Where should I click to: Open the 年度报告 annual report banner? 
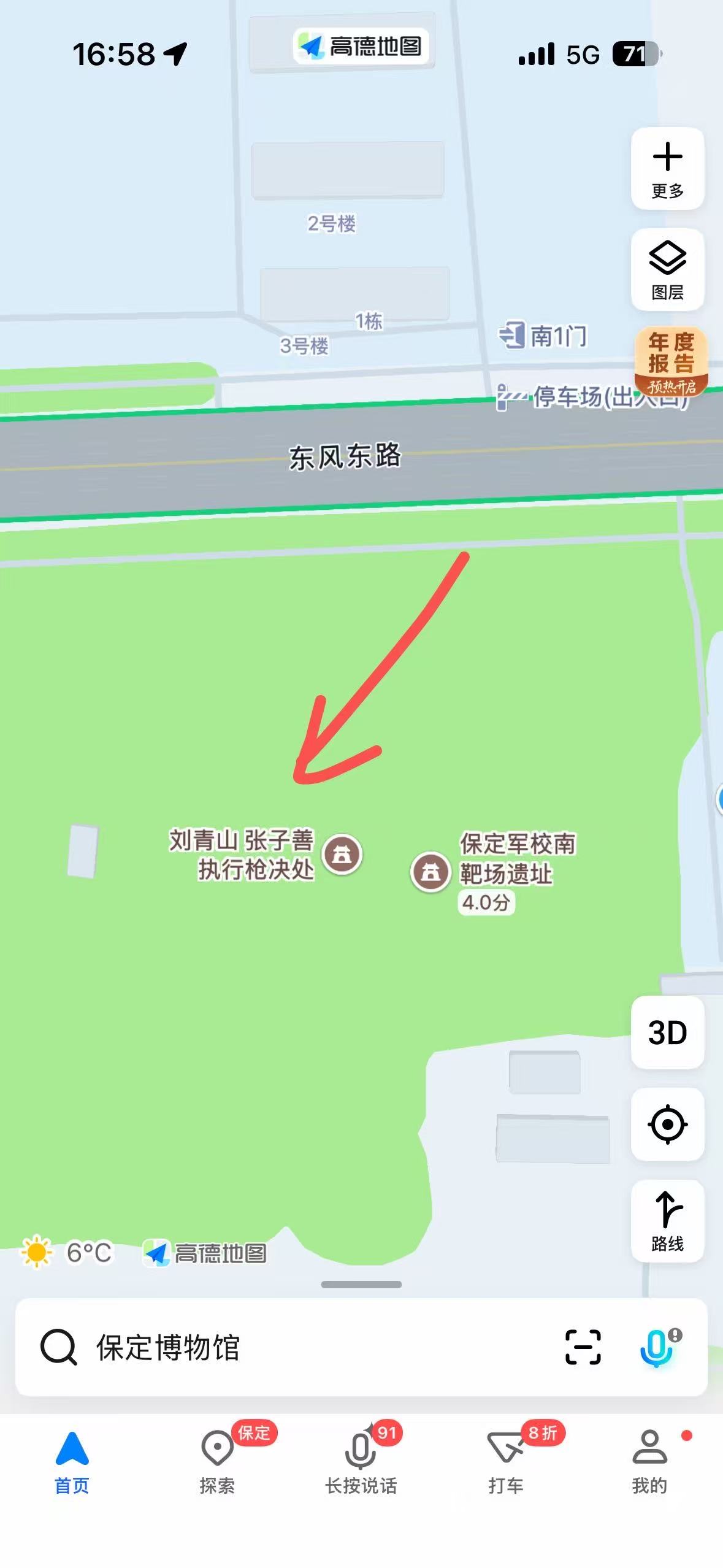(671, 361)
